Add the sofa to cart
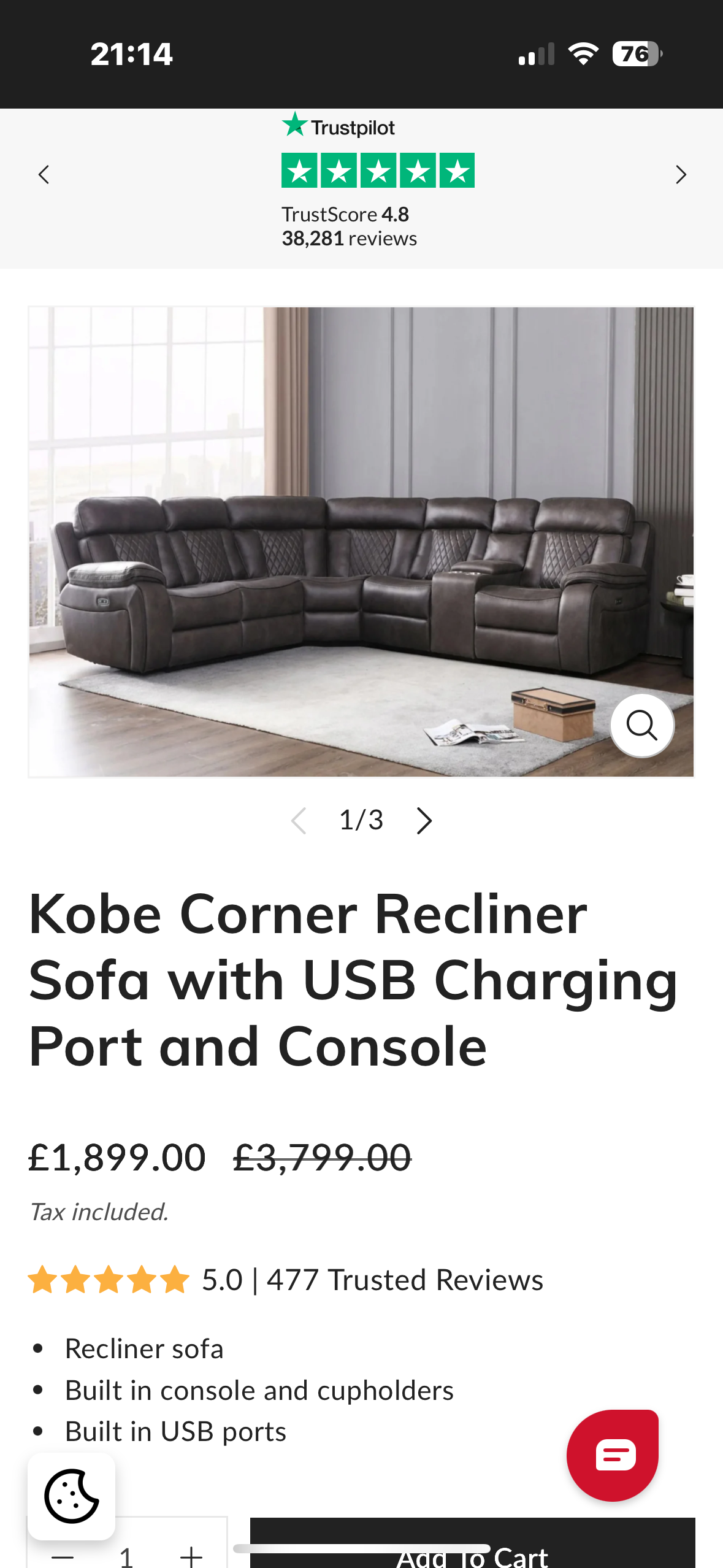 pos(473,1544)
